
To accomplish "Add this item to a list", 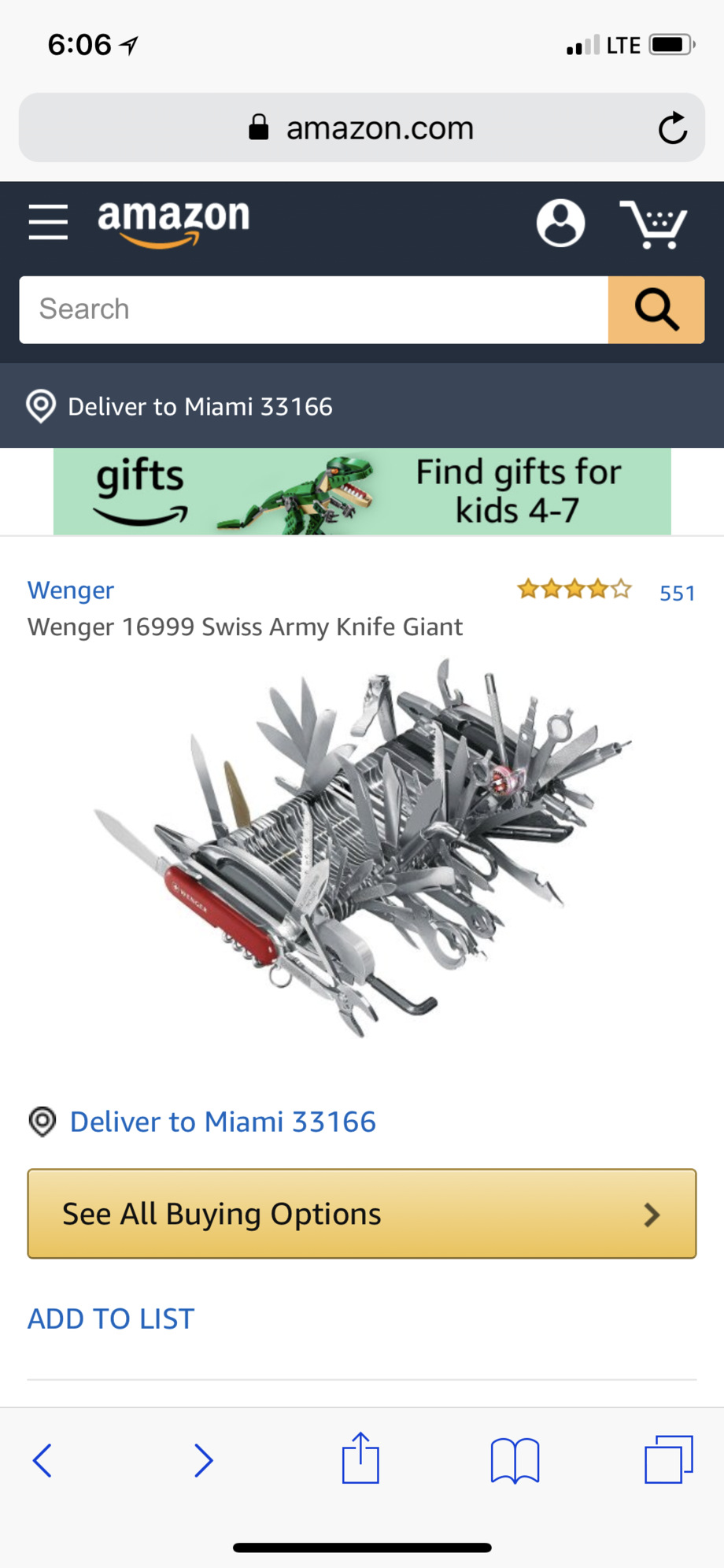I will click(x=111, y=1318).
